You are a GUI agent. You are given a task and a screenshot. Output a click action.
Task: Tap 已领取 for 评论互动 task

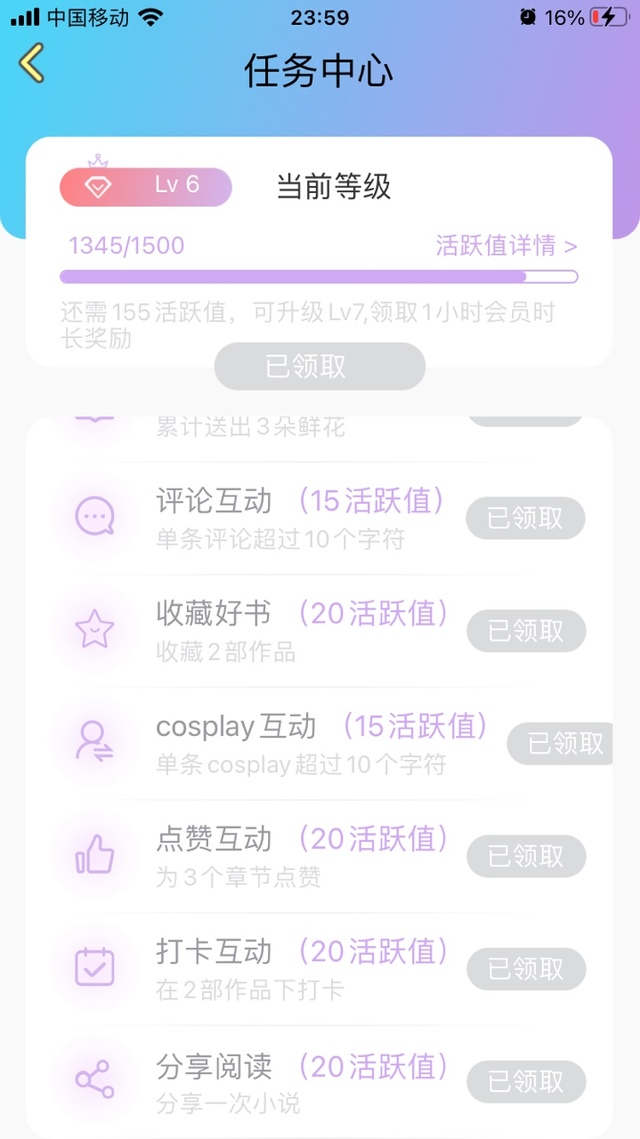coord(526,518)
